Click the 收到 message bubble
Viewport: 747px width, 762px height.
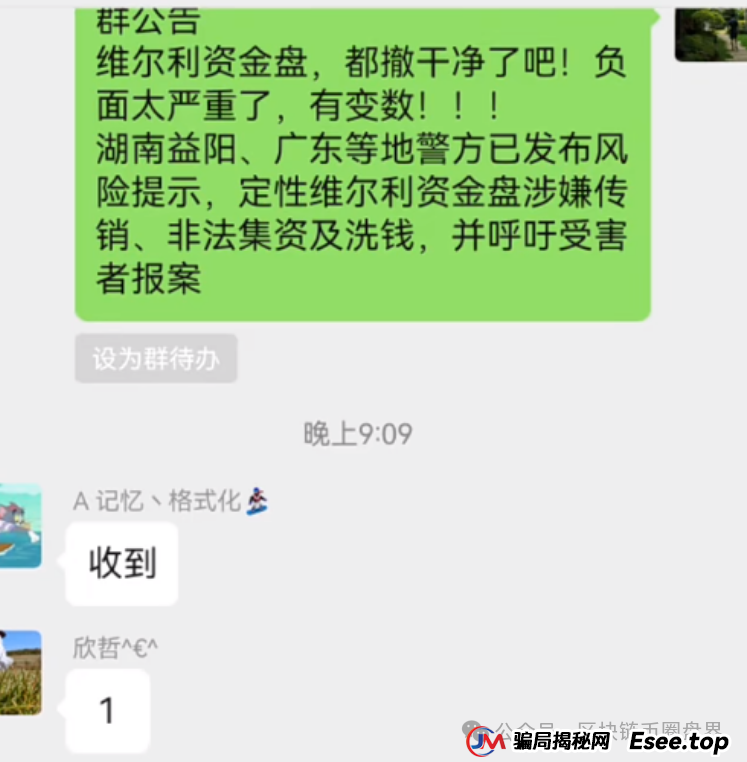(x=120, y=565)
